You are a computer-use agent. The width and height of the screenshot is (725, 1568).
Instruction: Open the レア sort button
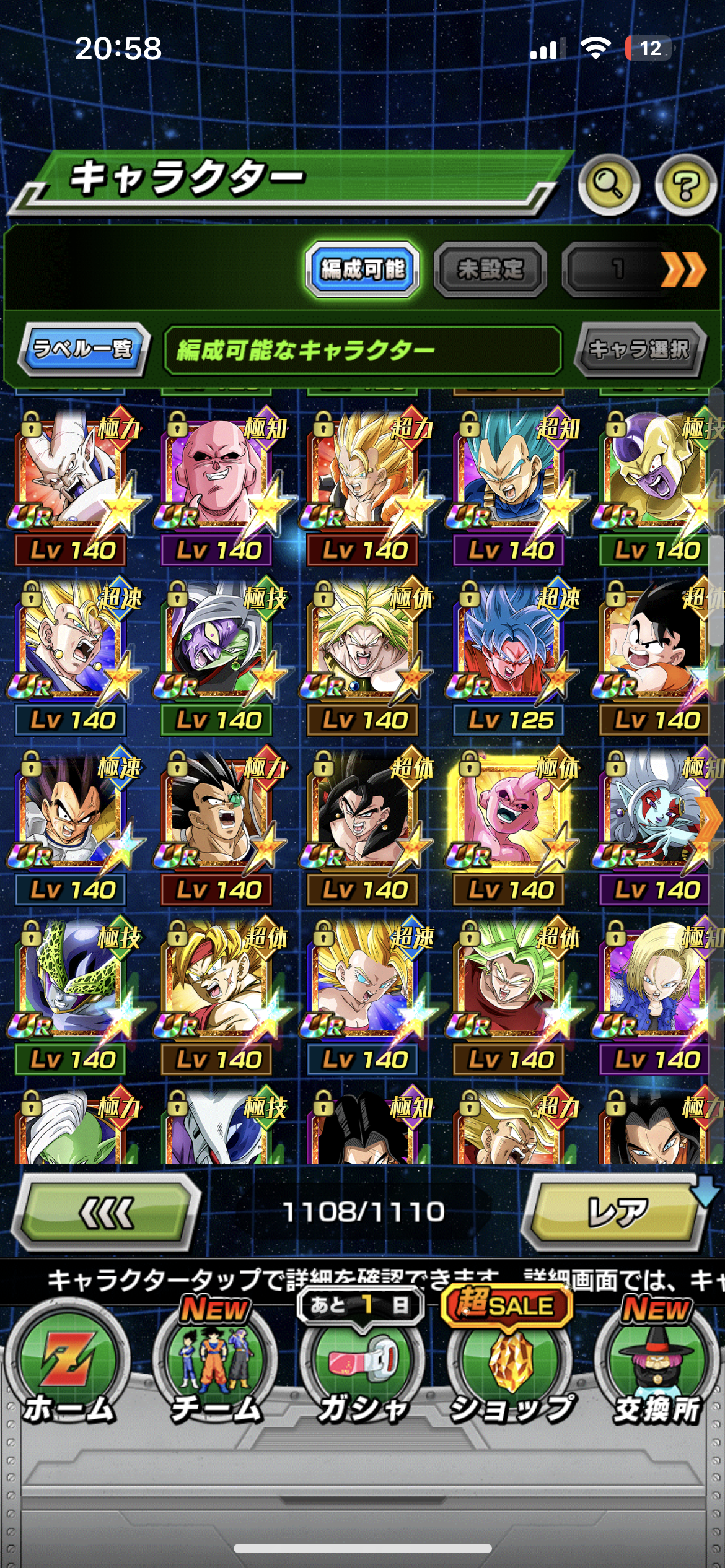pos(617,1212)
